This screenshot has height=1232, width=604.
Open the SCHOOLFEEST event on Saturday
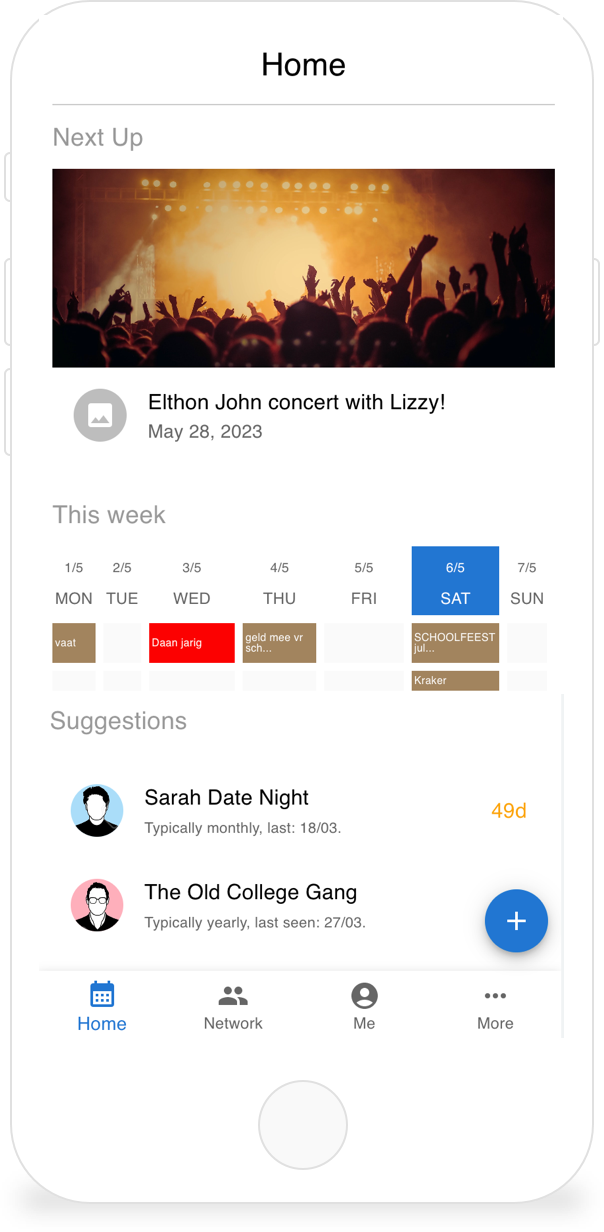click(455, 643)
